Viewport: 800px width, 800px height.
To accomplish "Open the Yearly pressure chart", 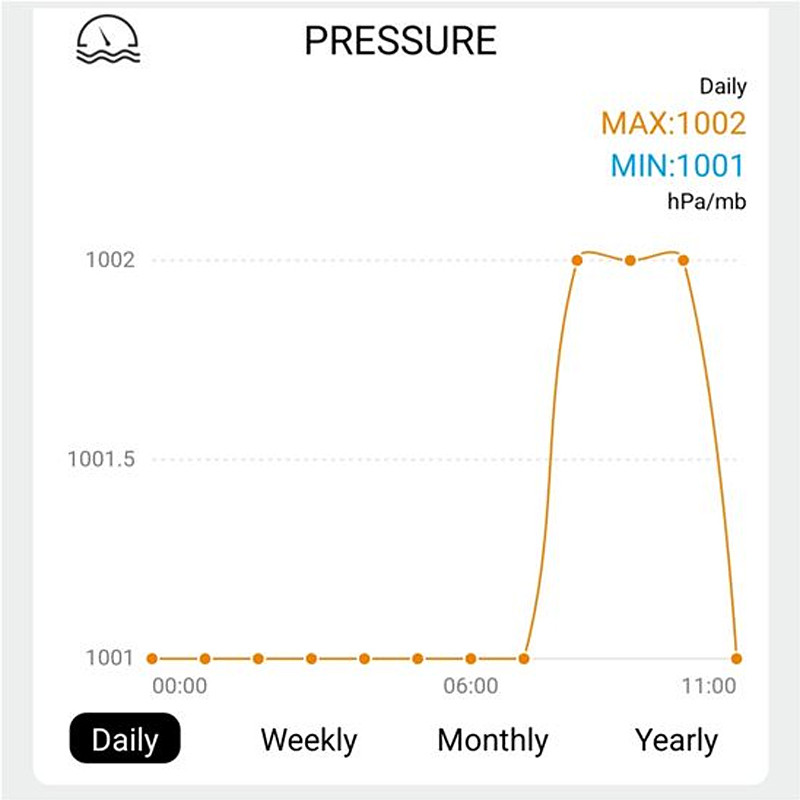I will 676,740.
